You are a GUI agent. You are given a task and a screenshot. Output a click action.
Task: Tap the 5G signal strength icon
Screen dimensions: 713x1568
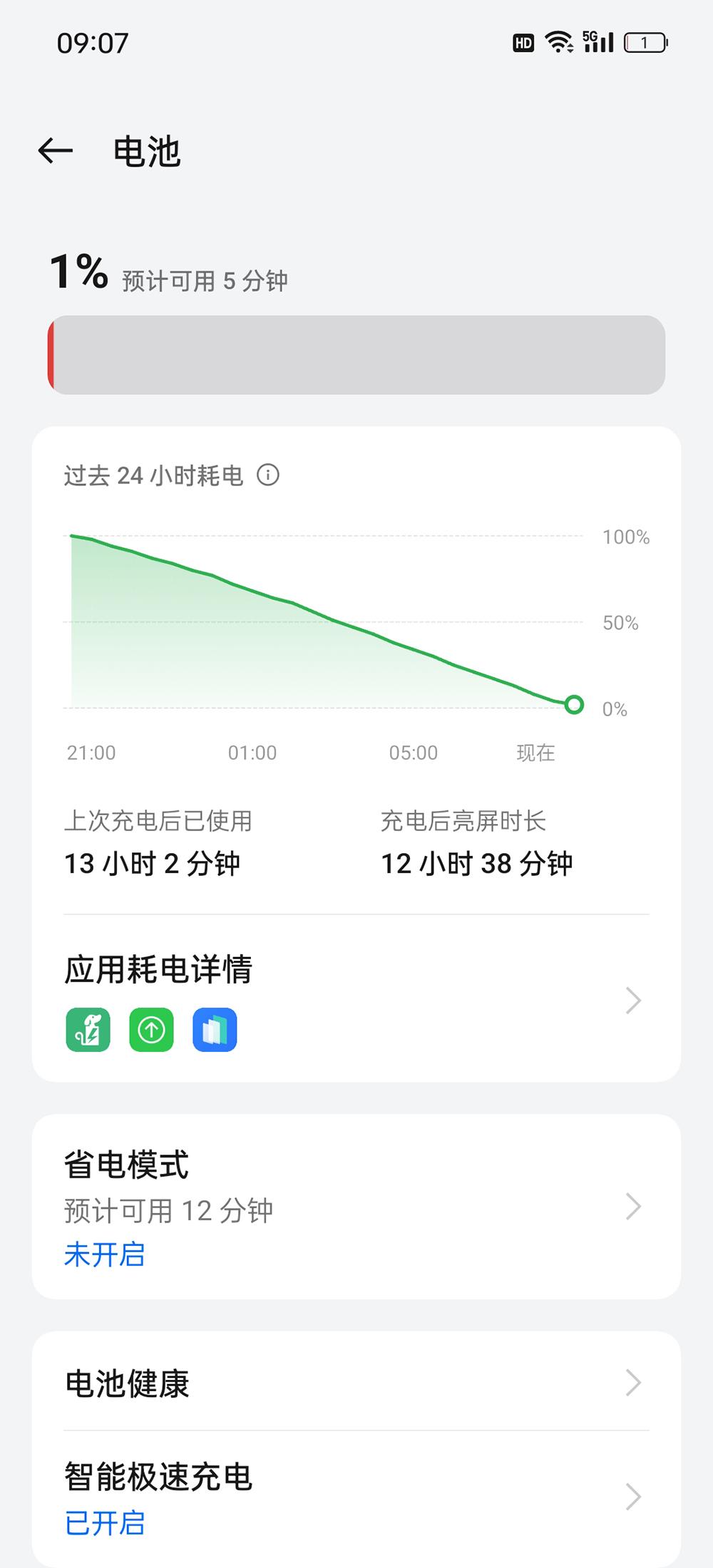click(597, 42)
